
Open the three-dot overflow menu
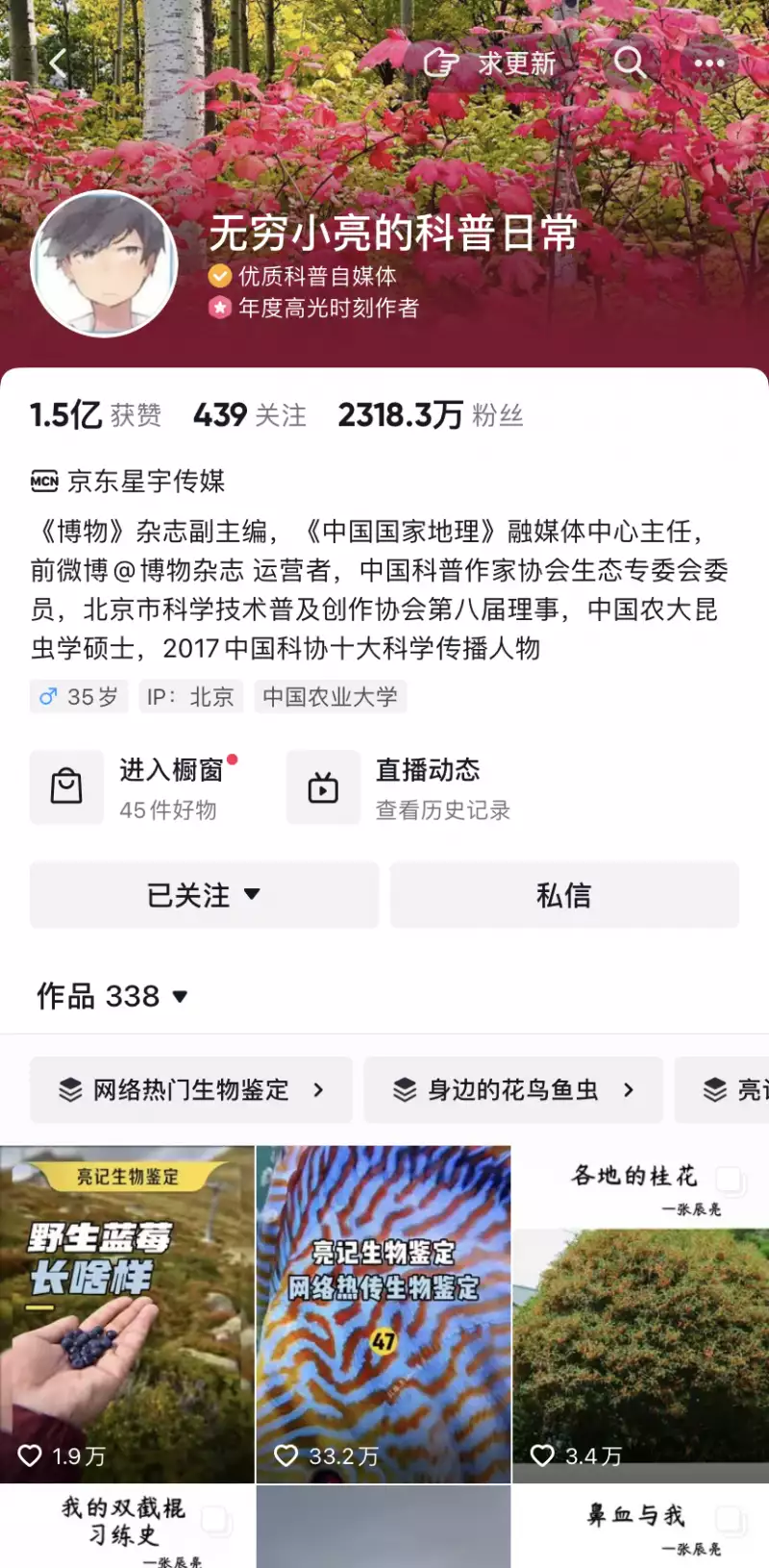click(709, 63)
